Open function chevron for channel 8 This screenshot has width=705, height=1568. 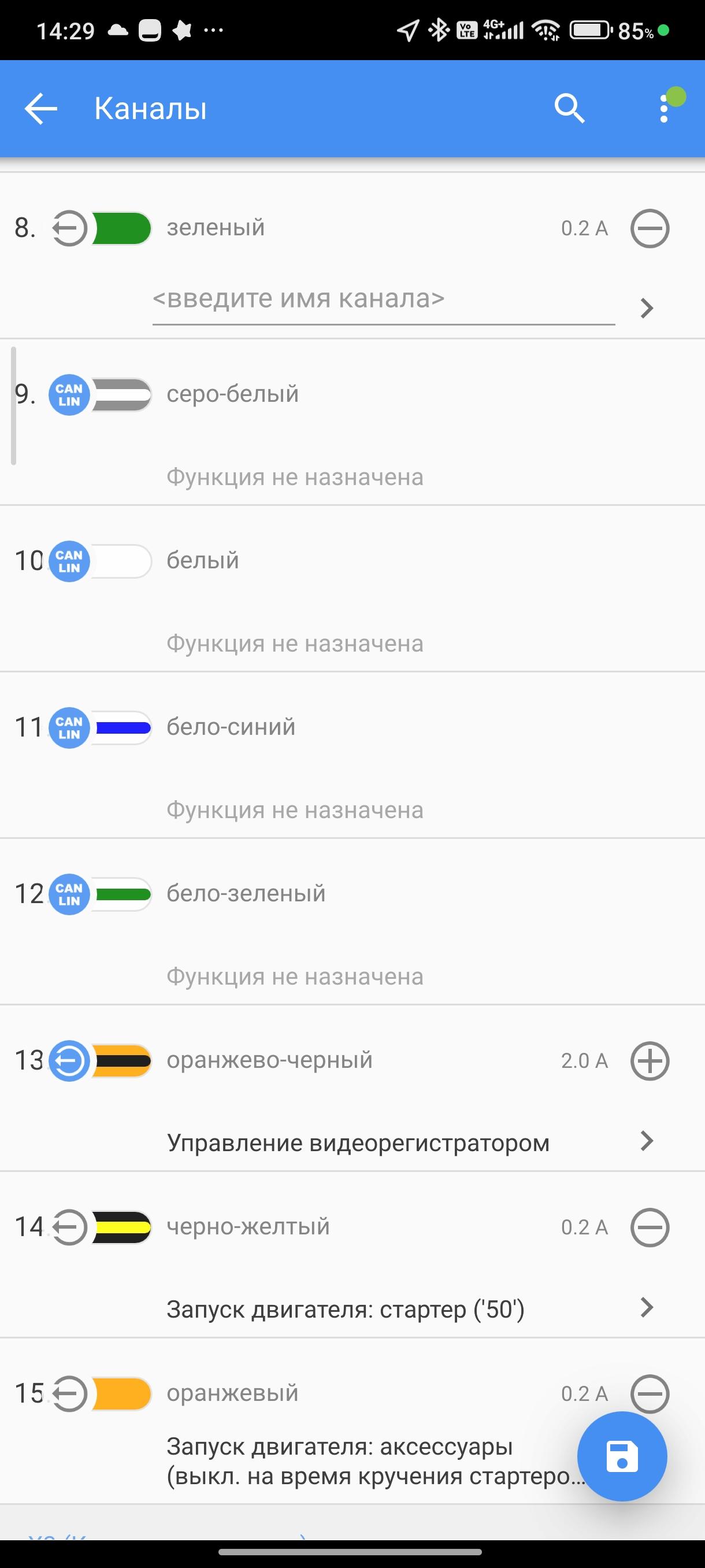tap(647, 309)
